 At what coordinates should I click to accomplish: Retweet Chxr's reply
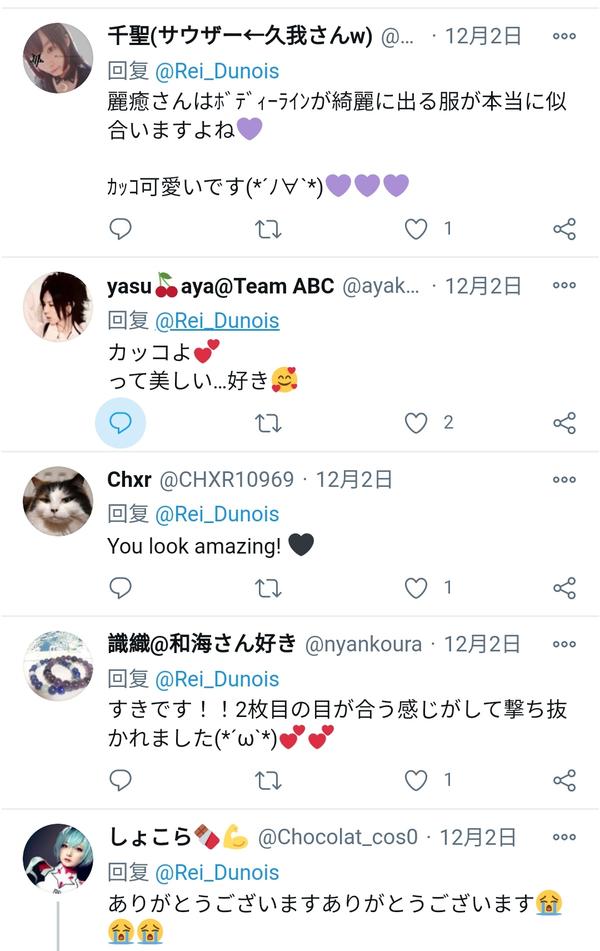click(267, 588)
